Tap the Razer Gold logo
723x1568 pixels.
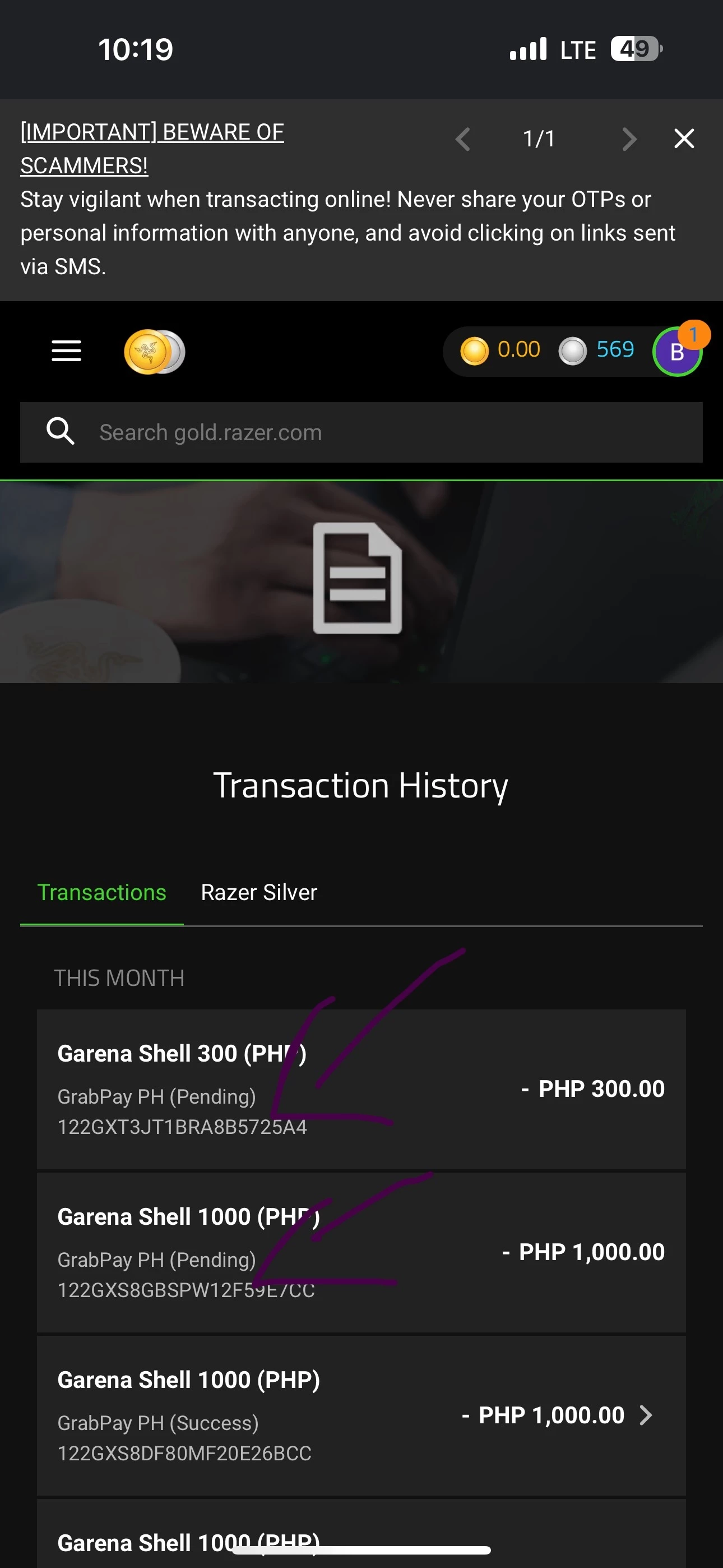point(154,352)
